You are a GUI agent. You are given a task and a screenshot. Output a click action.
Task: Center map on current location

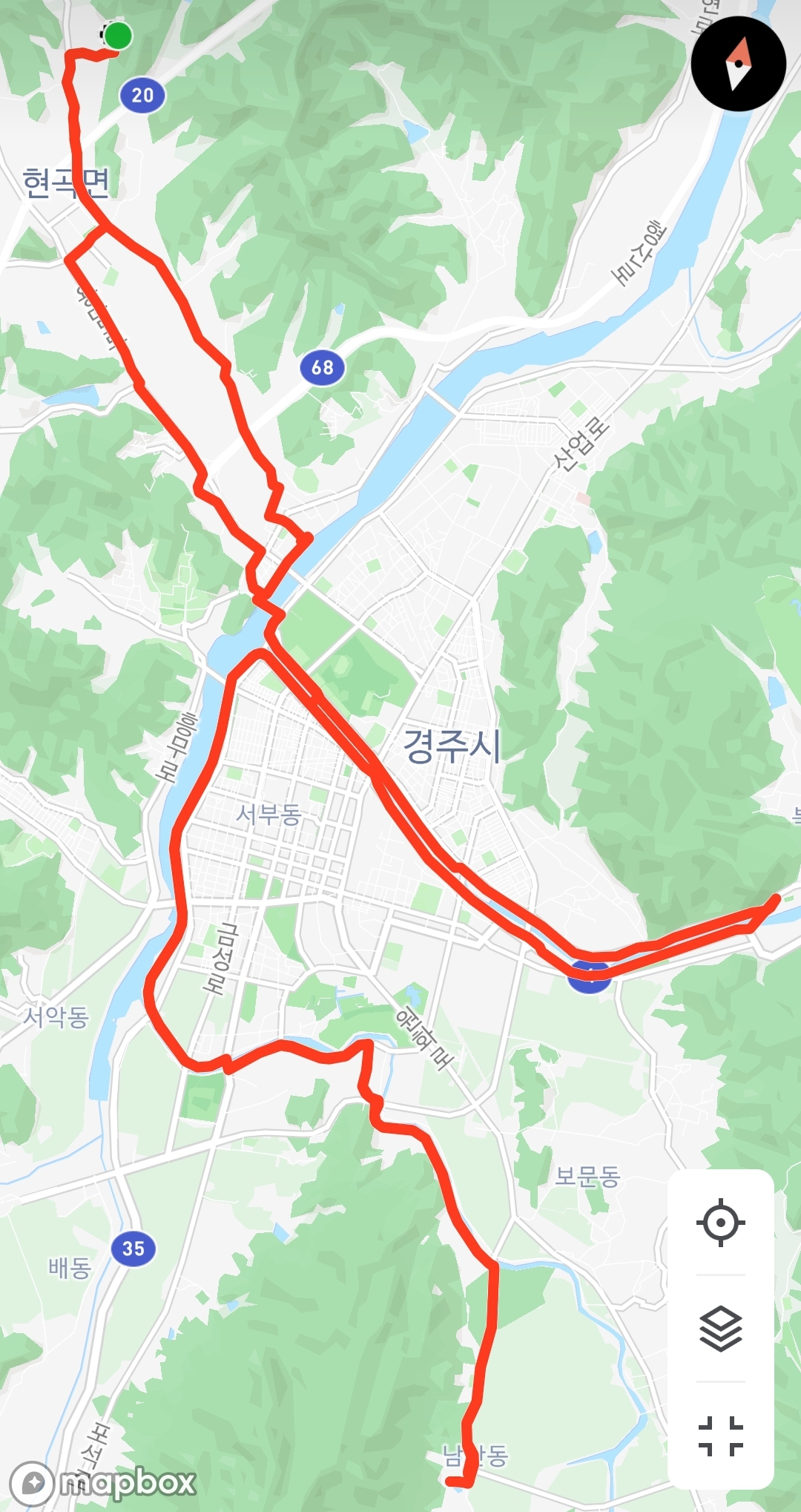pos(720,1222)
